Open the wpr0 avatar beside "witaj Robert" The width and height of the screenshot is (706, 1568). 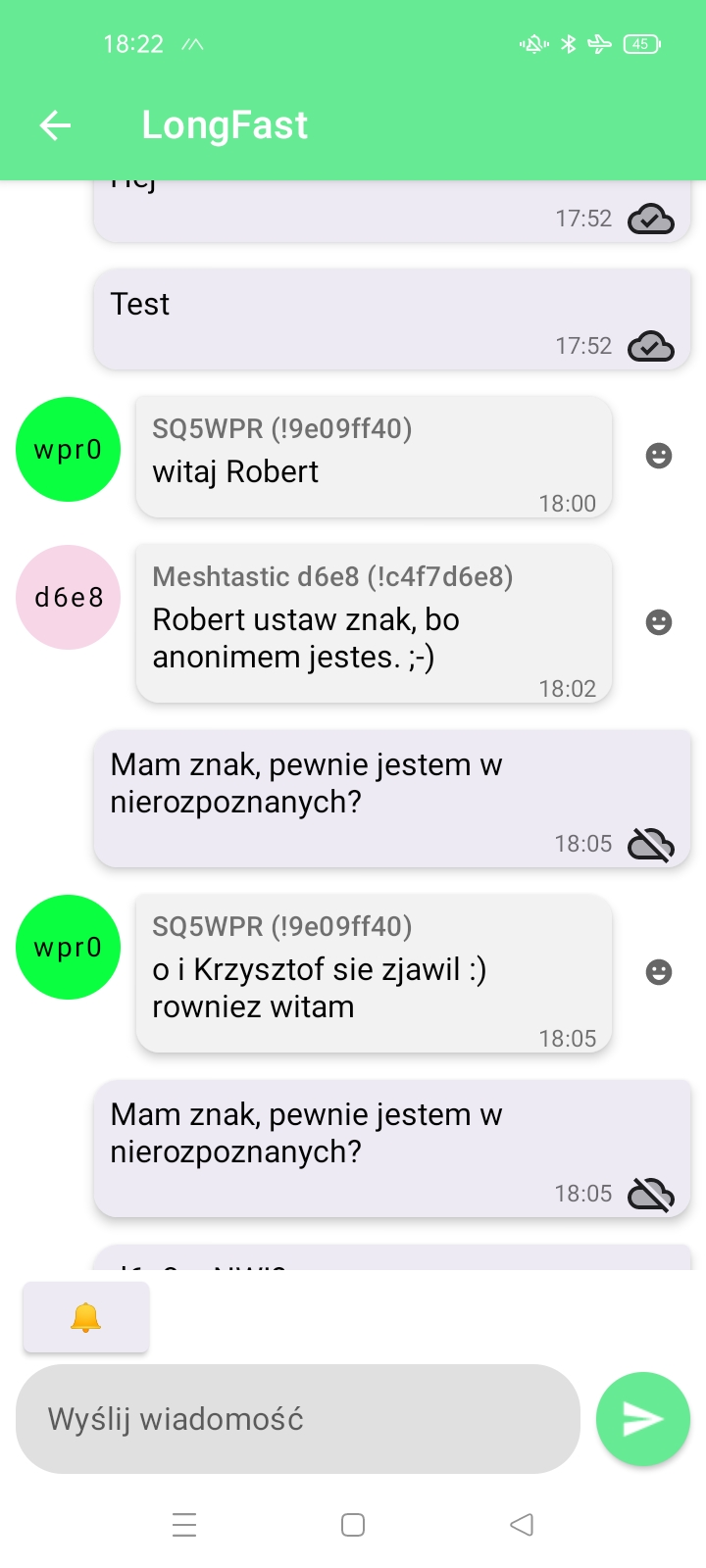click(69, 449)
